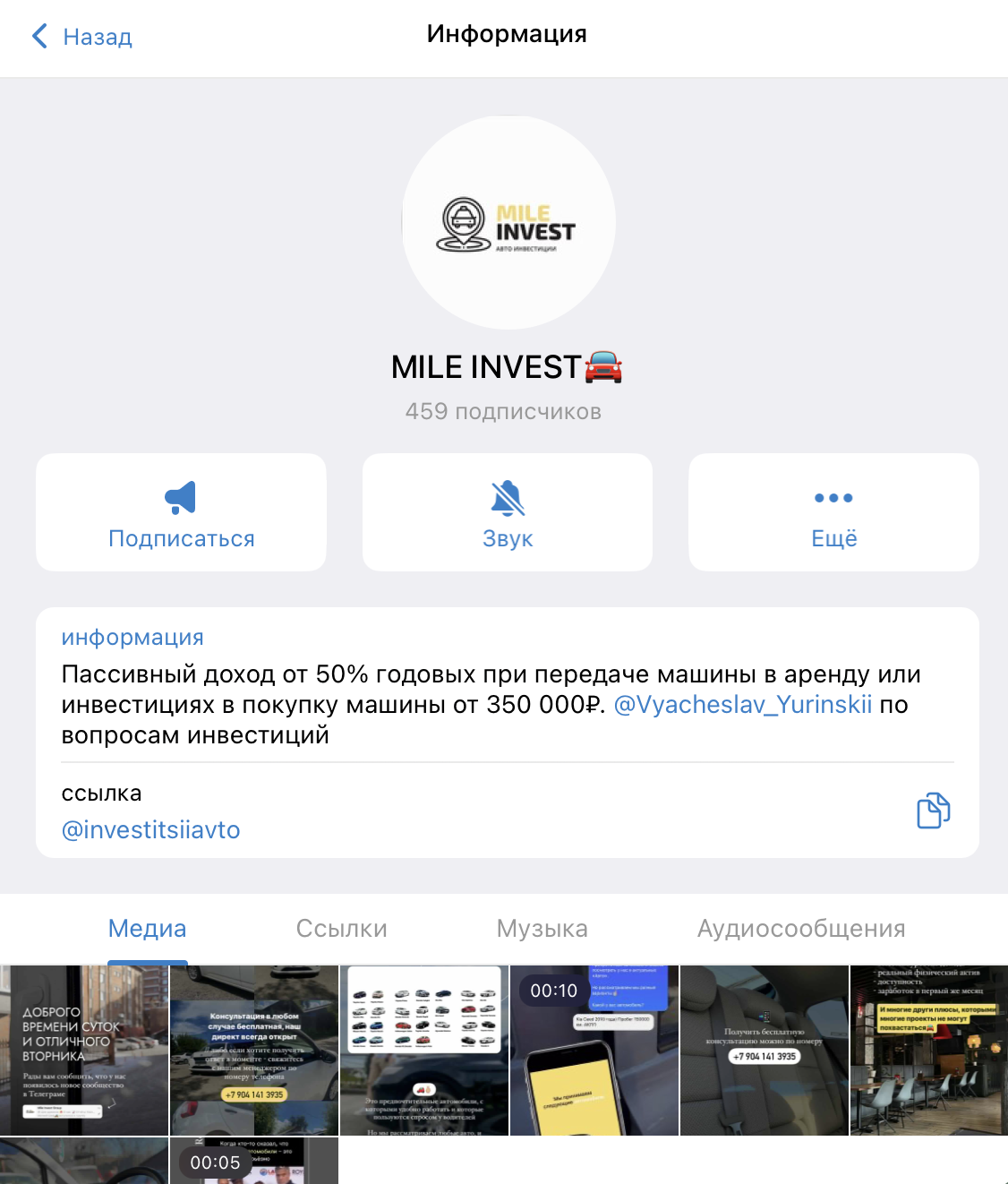Open the @investitsiiavto channel link
Viewport: 1008px width, 1184px height.
150,830
